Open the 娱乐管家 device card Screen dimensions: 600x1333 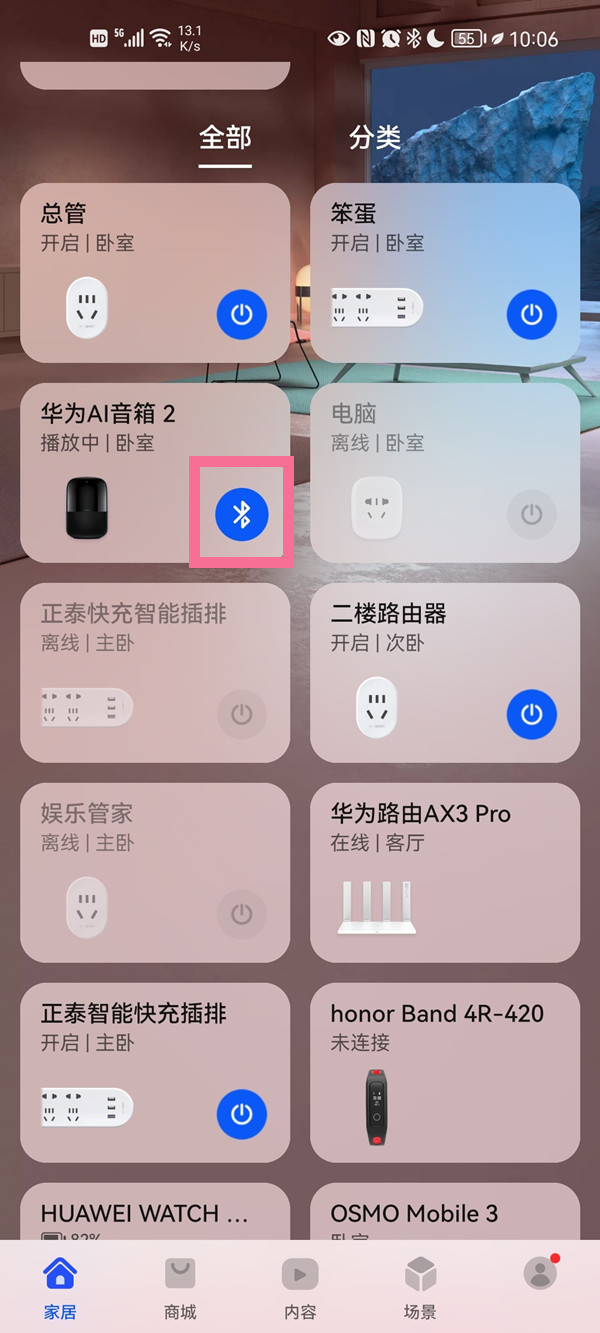click(130, 872)
